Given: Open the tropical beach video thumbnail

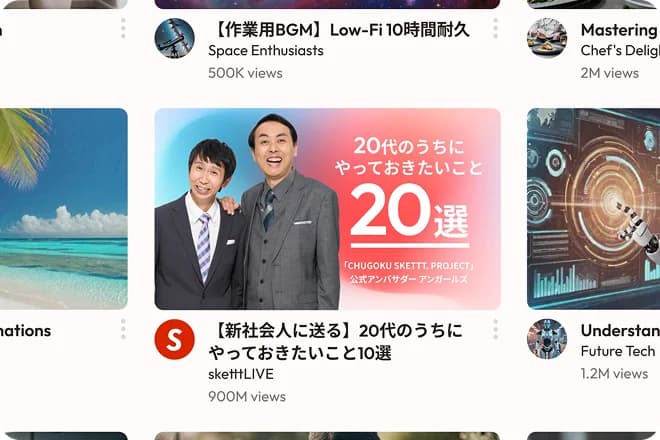Looking at the screenshot, I should click(x=64, y=208).
